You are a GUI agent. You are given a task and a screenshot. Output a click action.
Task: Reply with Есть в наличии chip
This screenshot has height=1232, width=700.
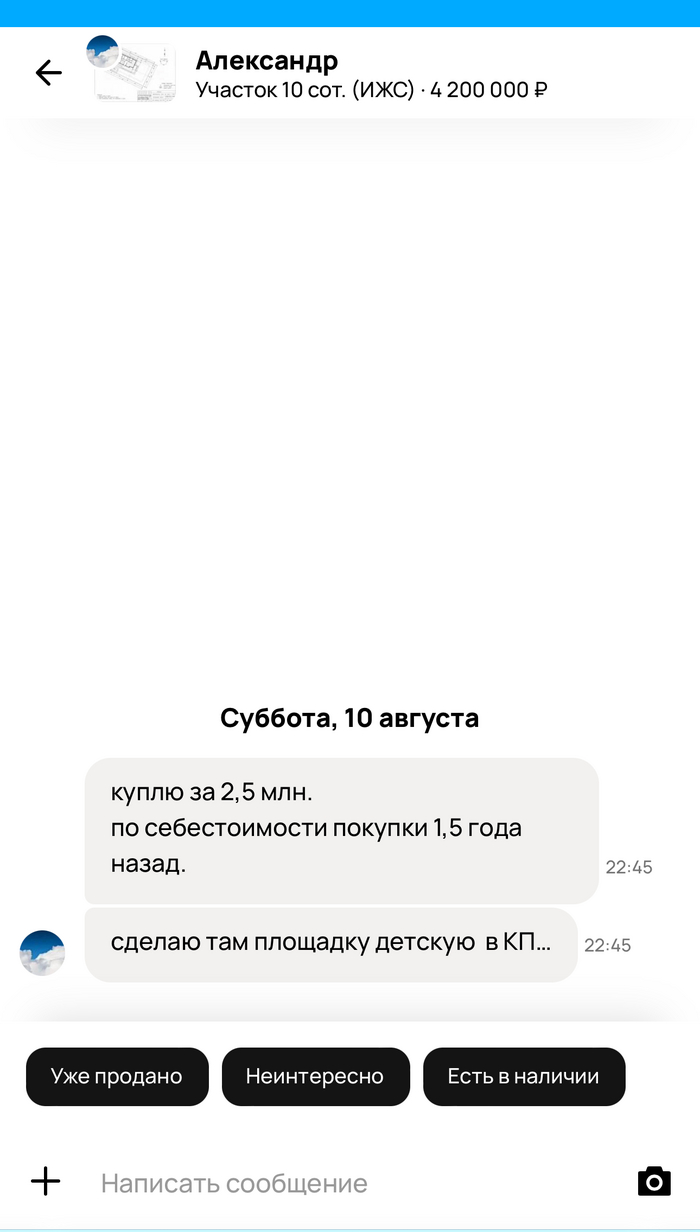[523, 1077]
